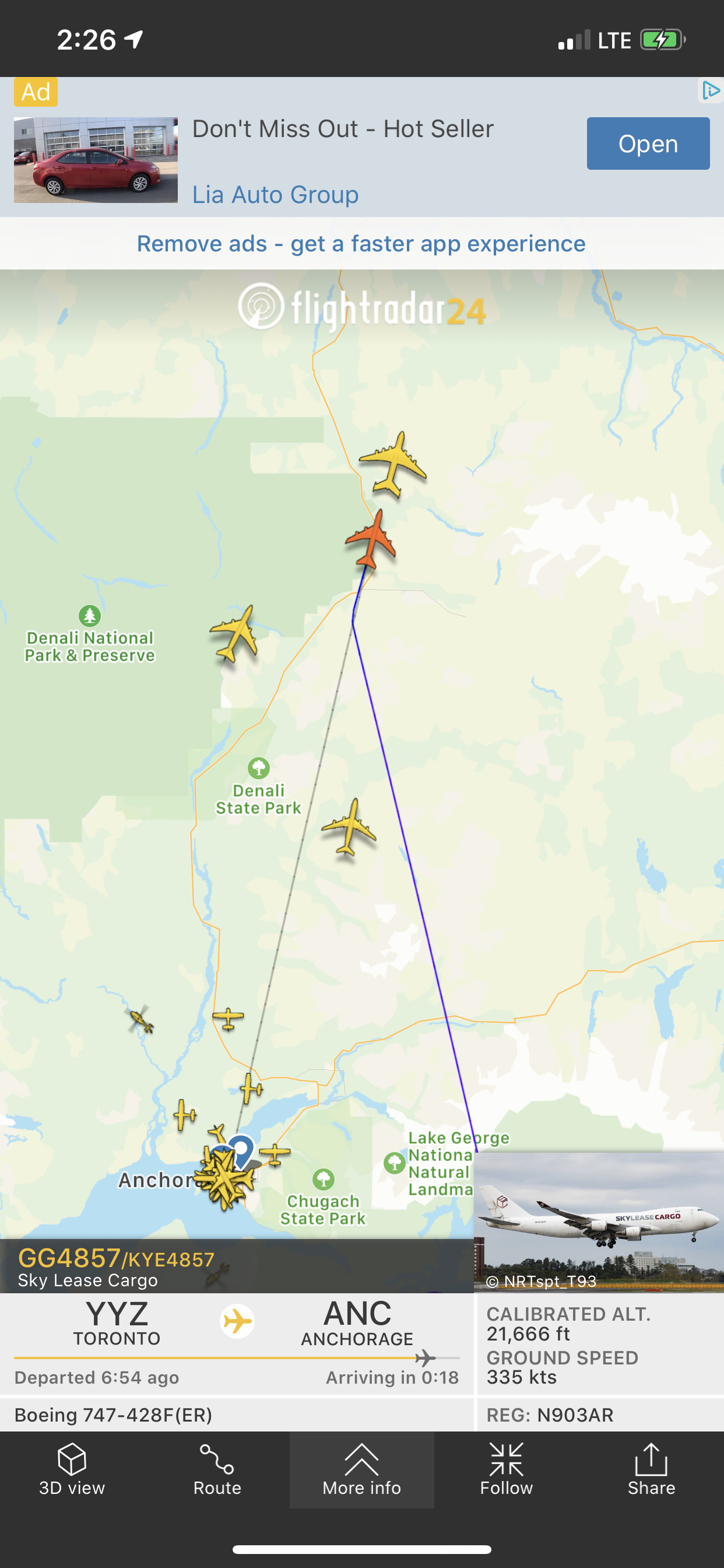View the Sky Lease Cargo aircraft photo
724x1568 pixels.
(x=599, y=1221)
